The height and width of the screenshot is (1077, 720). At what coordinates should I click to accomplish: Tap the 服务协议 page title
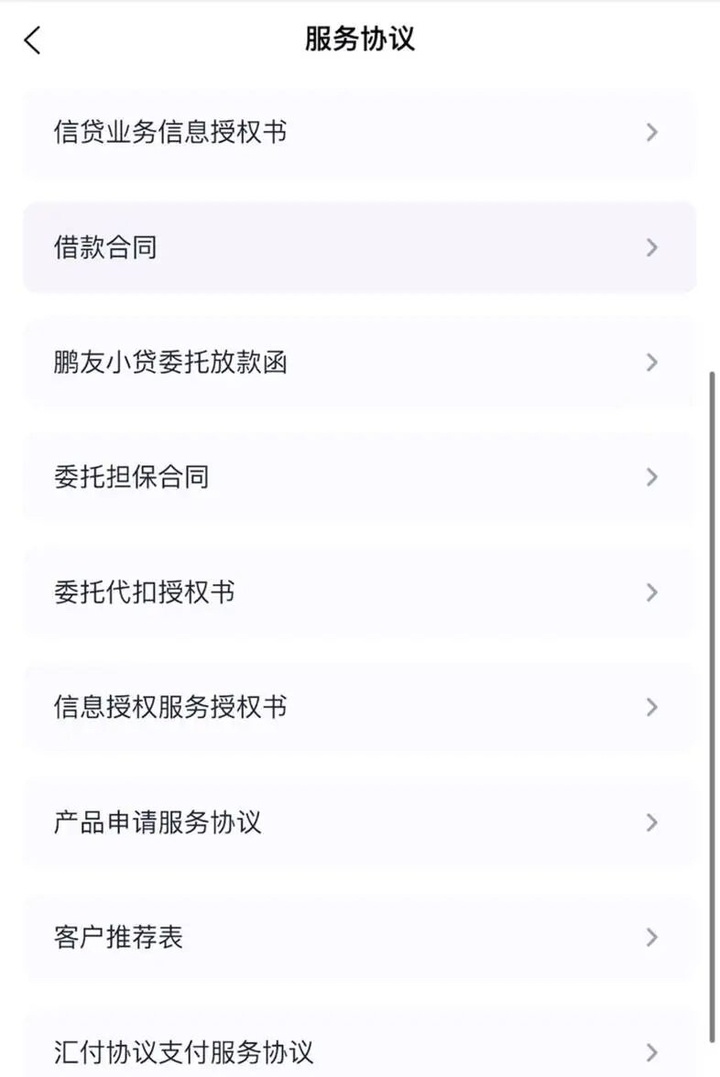360,41
